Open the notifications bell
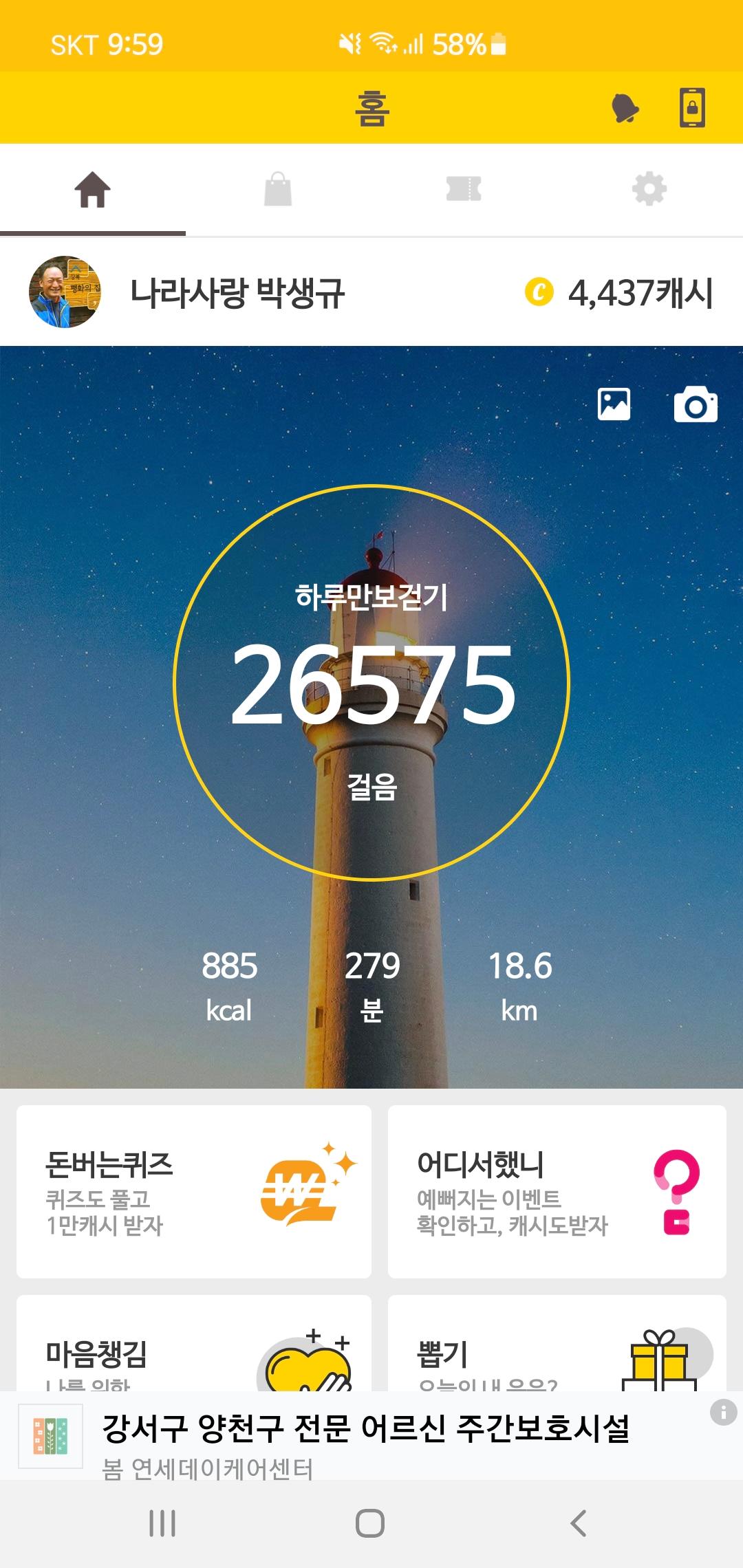Screen dimensions: 743x1568 pyautogui.click(x=625, y=108)
